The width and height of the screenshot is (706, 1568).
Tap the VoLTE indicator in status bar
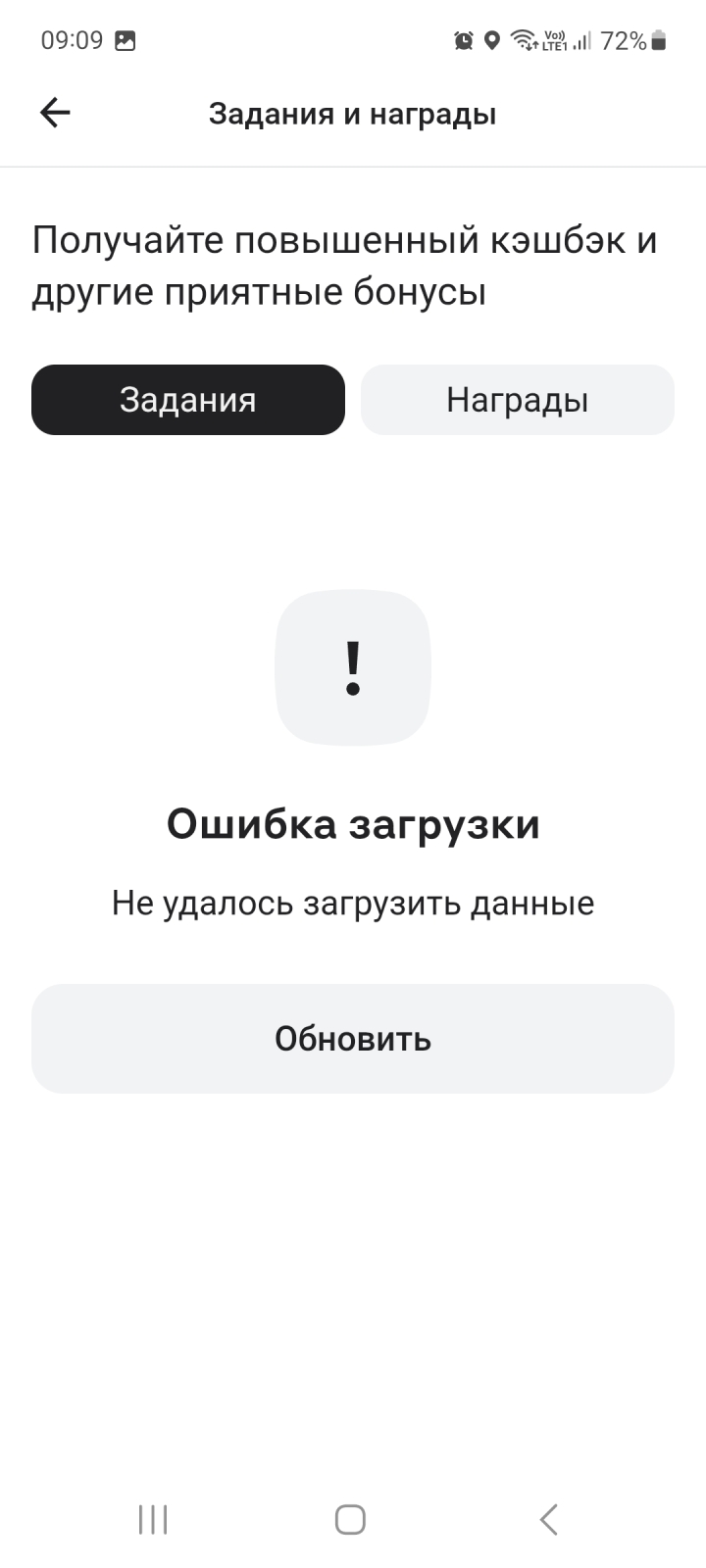click(x=554, y=40)
